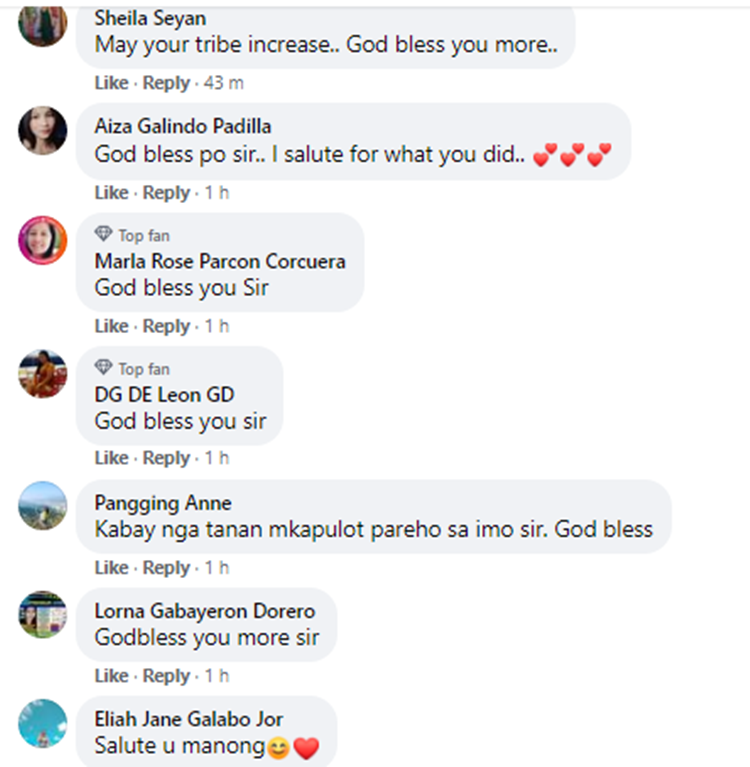Like Pangging Anne's comment
The image size is (750, 767).
pyautogui.click(x=111, y=568)
